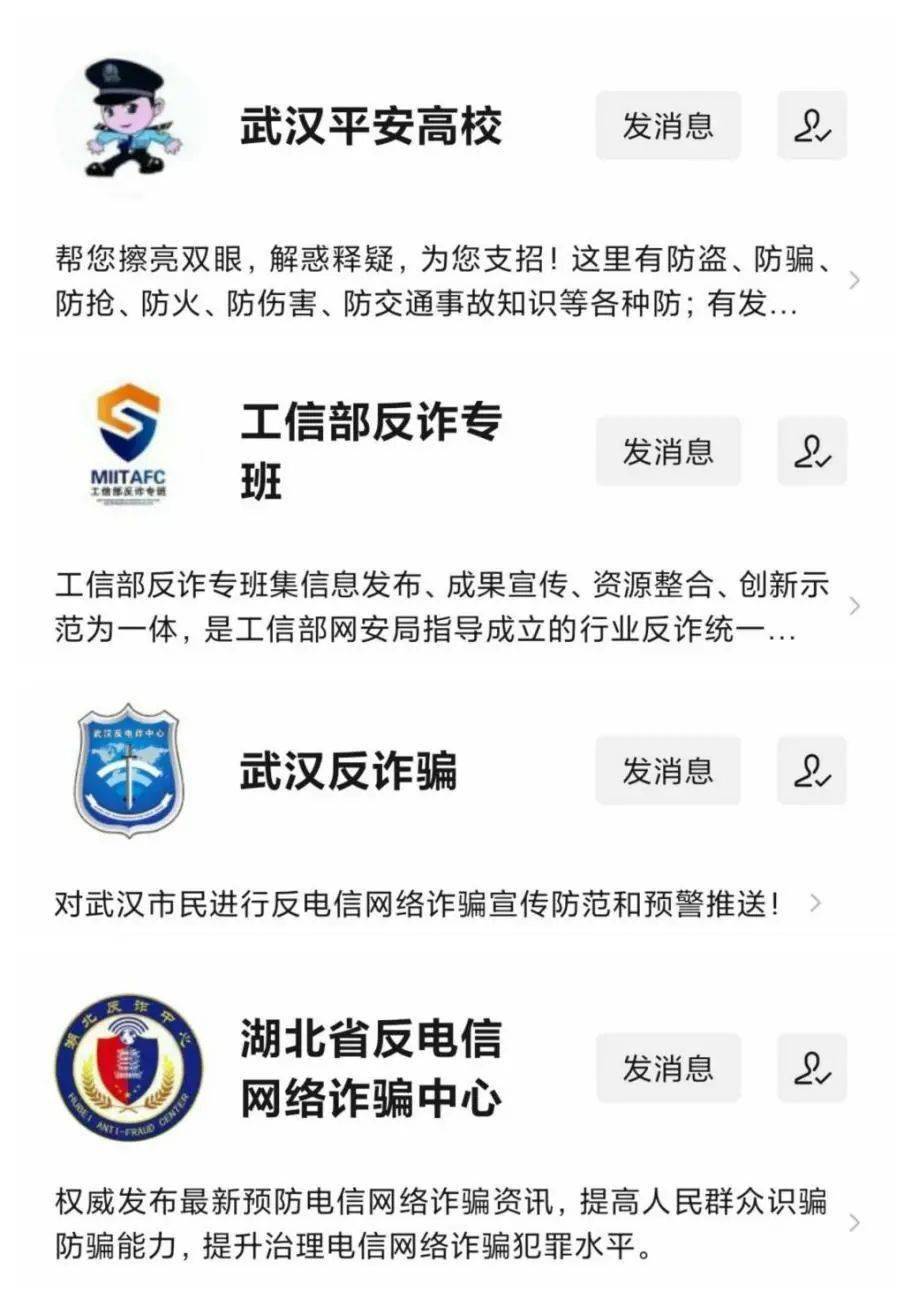
Task: Click 发消息 for 武汉平安高校
Action: (667, 127)
